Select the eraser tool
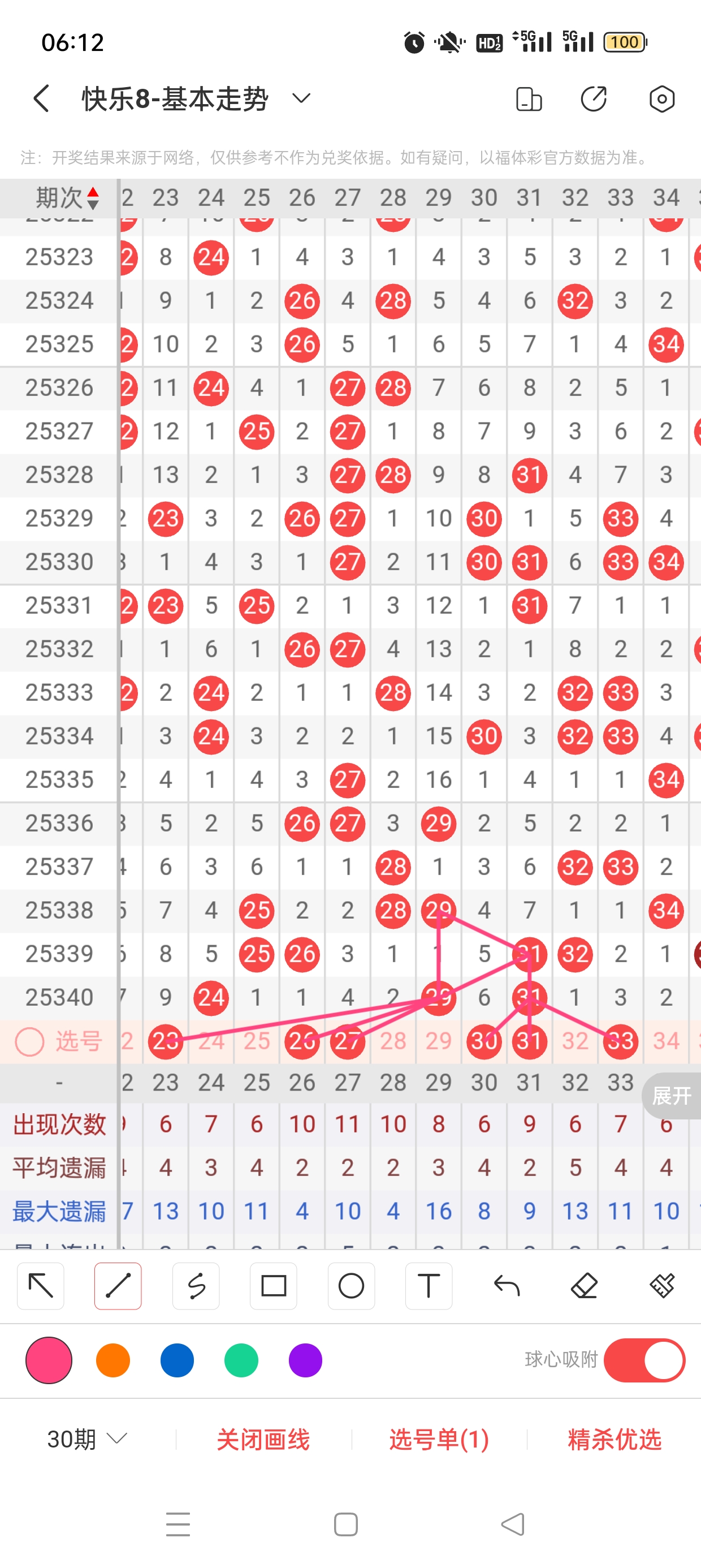 click(584, 1286)
